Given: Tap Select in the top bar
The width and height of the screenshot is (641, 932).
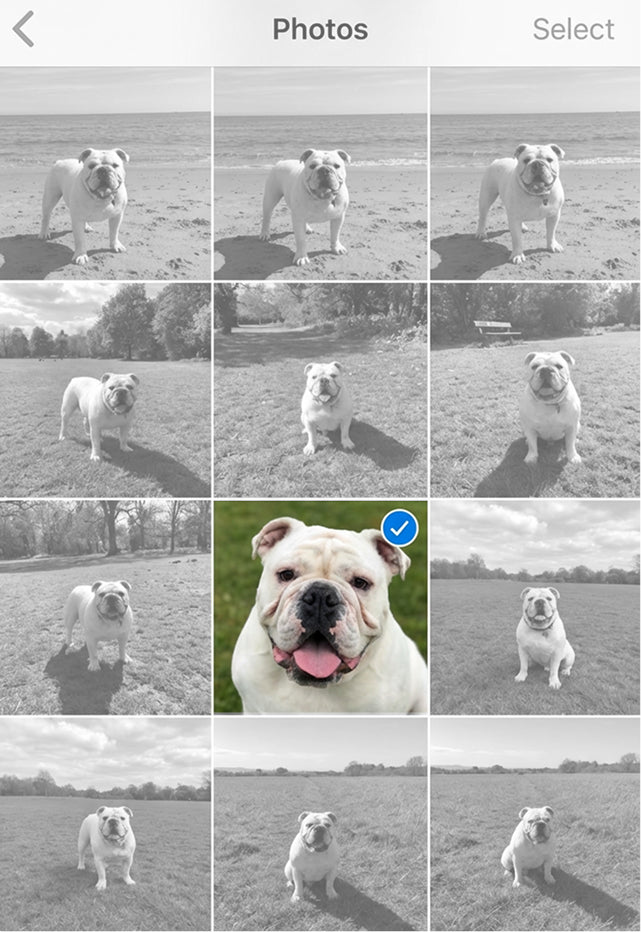Looking at the screenshot, I should pos(572,29).
